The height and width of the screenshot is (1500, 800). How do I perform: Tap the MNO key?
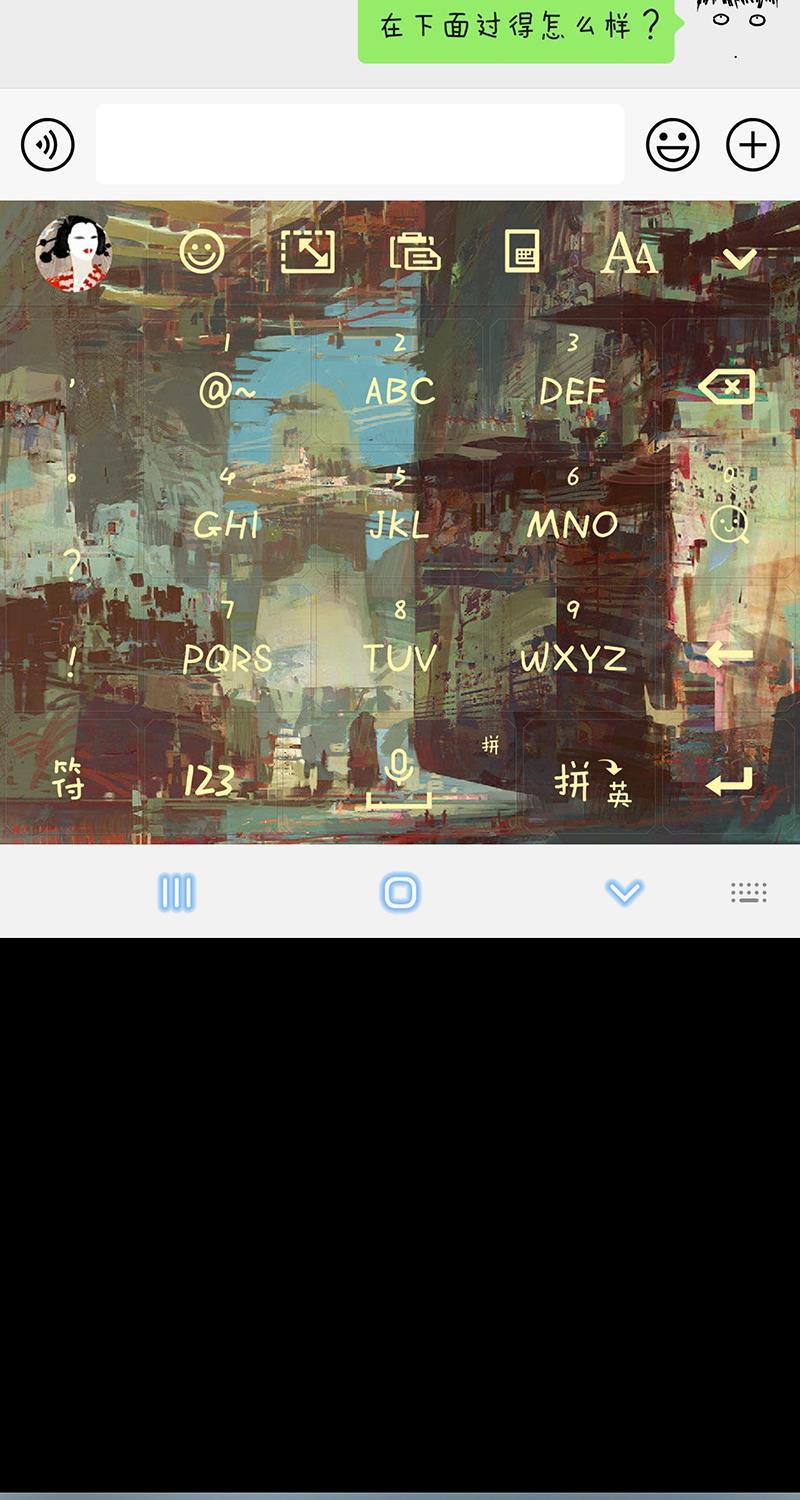pyautogui.click(x=572, y=513)
